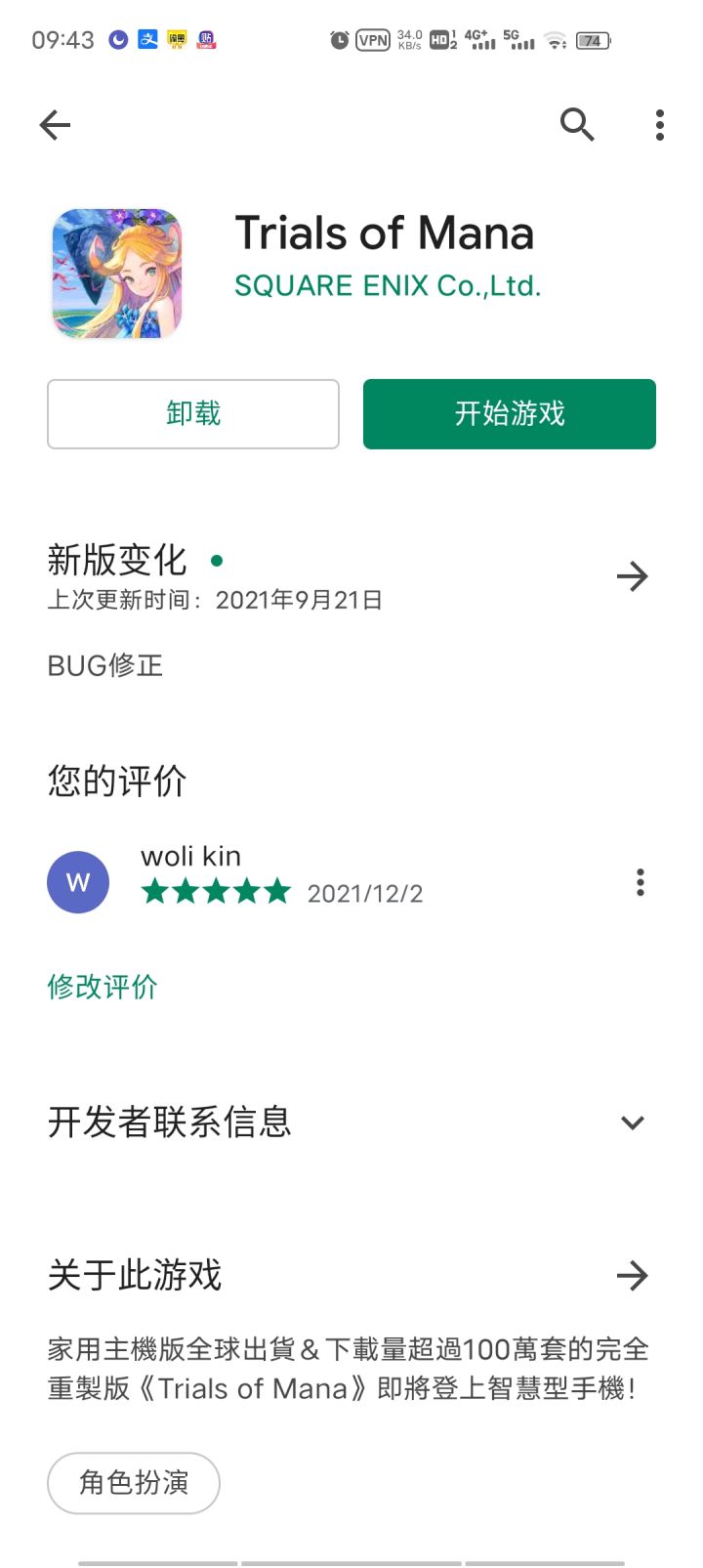Open 修改评价 to edit your review
Screen dimensions: 703x1568
coord(103,987)
